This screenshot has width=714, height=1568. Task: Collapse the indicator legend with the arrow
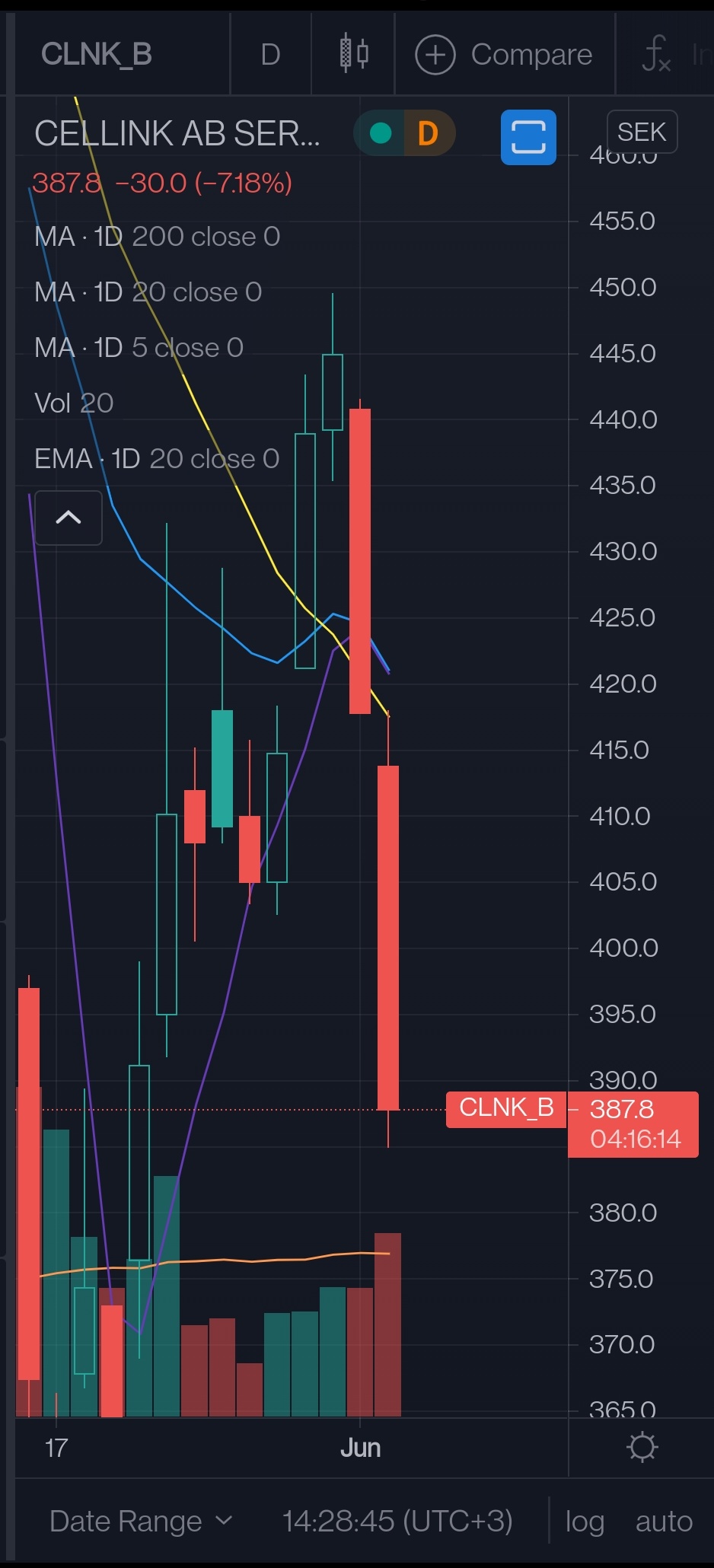tap(69, 518)
